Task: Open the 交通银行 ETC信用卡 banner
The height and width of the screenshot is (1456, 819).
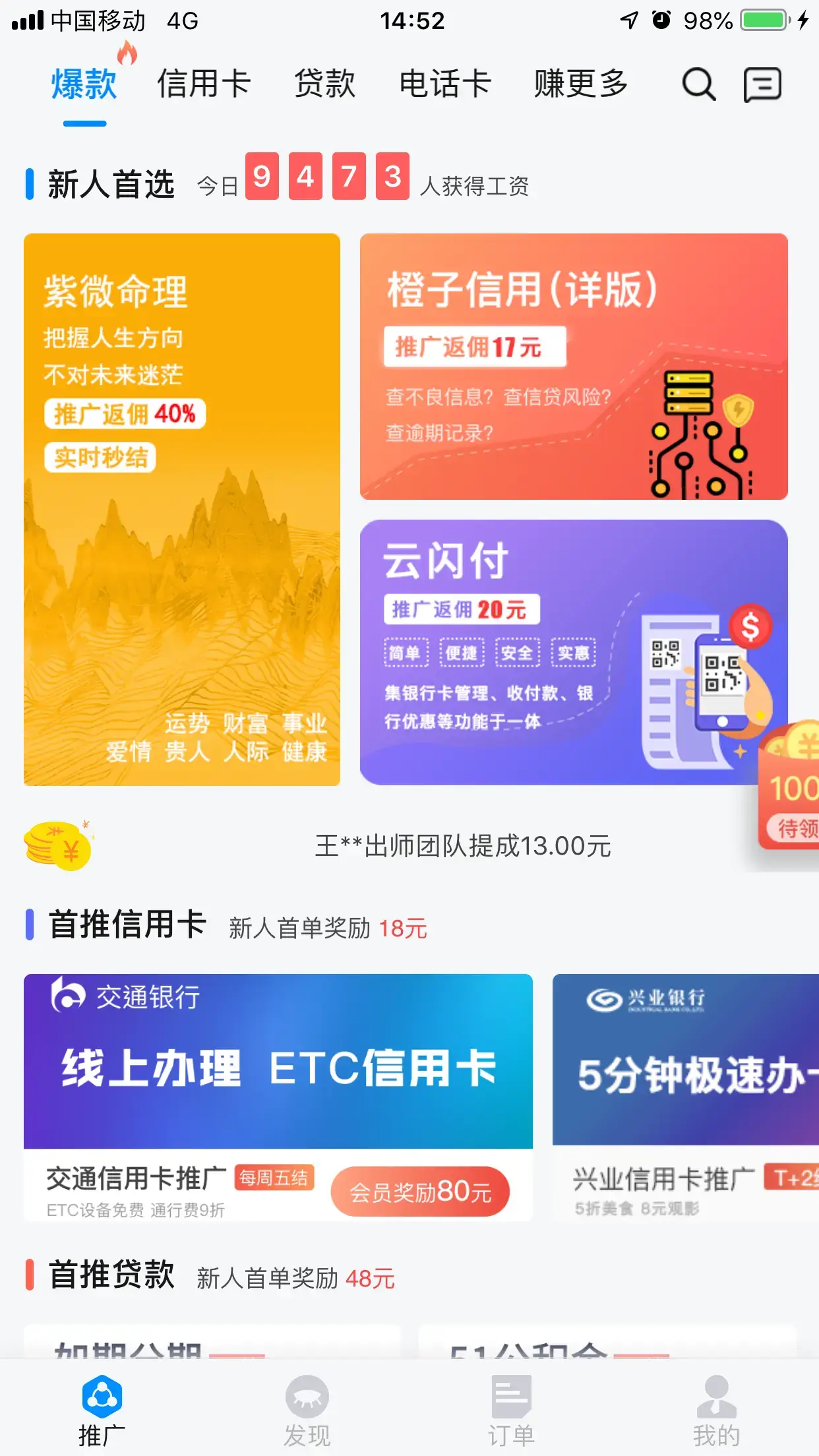Action: [278, 1060]
